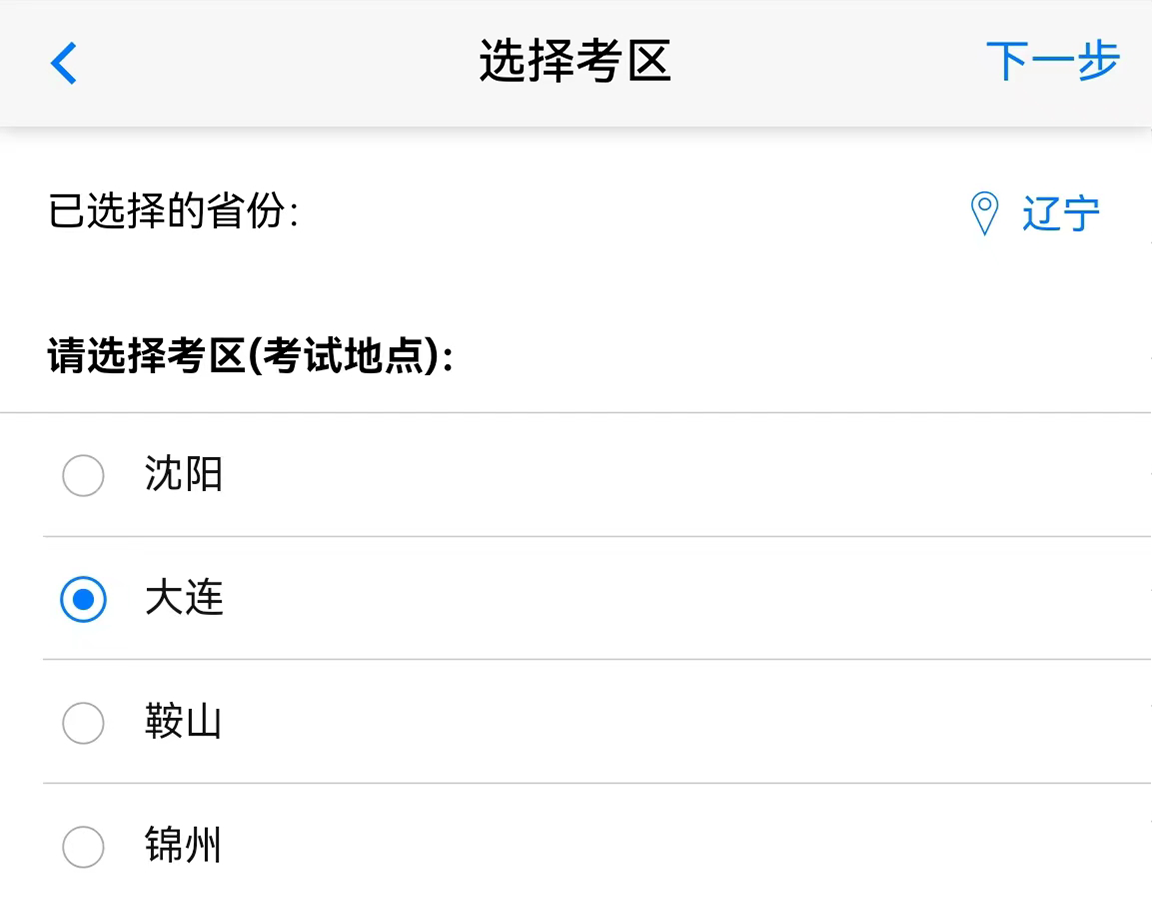1152x905 pixels.
Task: Choose 鞍山 as the exam location
Action: 84,723
